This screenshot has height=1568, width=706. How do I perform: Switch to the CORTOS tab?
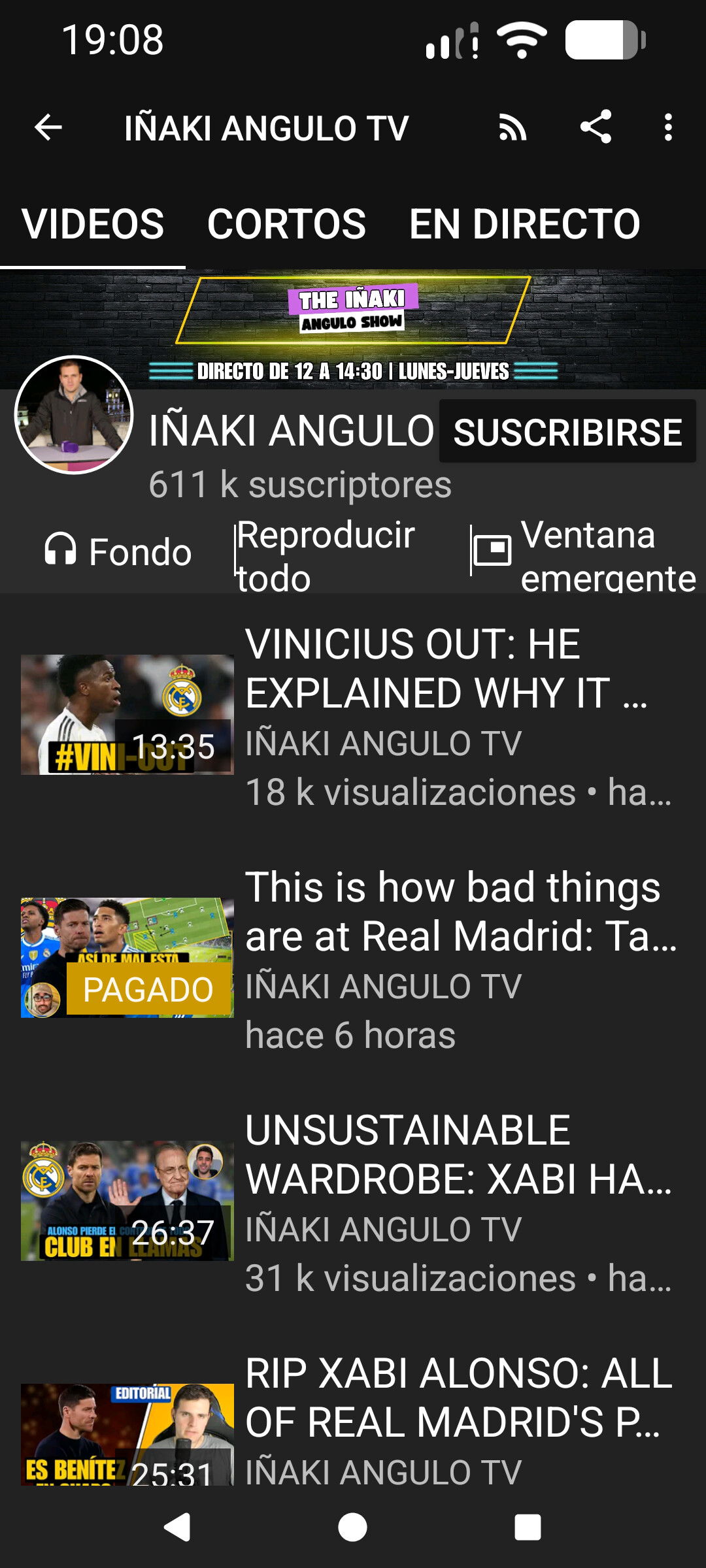[286, 224]
